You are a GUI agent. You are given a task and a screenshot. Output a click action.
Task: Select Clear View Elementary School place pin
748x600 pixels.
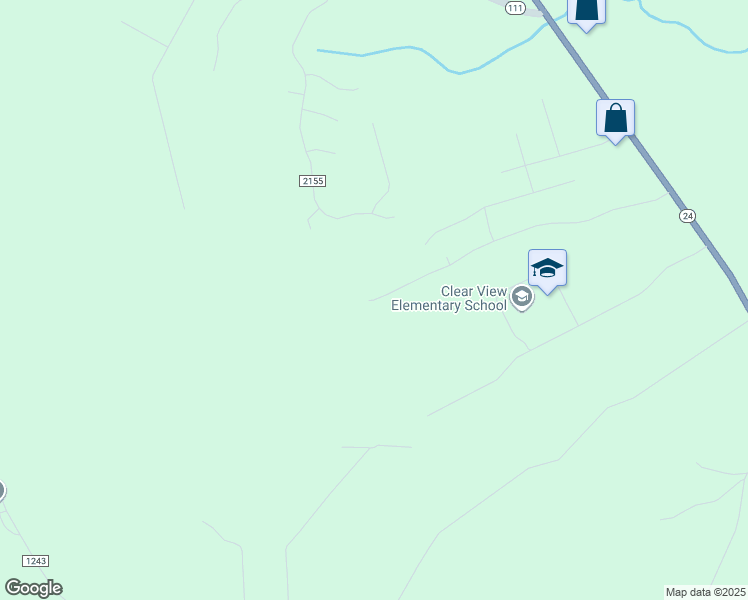(521, 296)
